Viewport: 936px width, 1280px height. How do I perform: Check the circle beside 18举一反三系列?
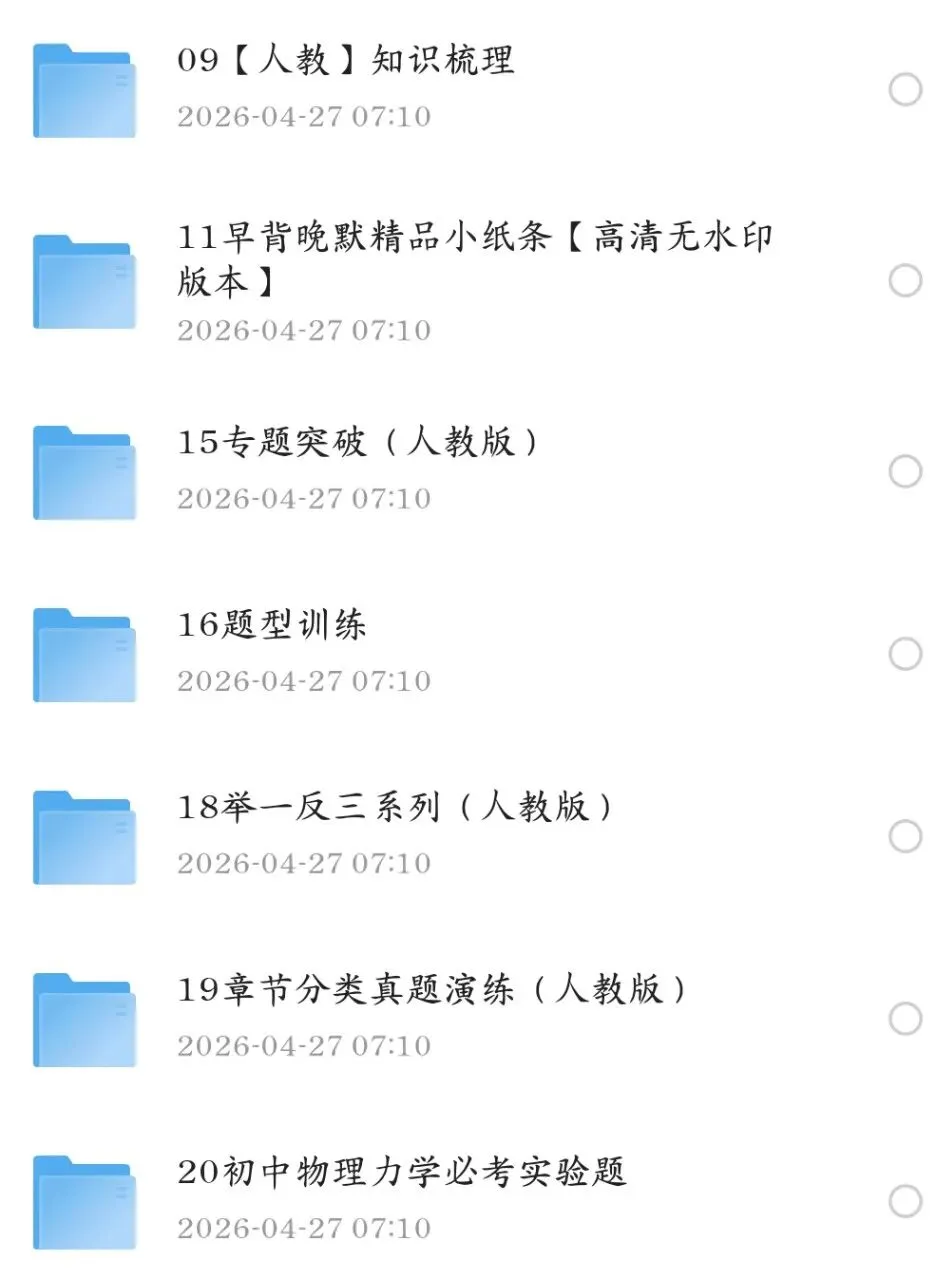click(906, 836)
